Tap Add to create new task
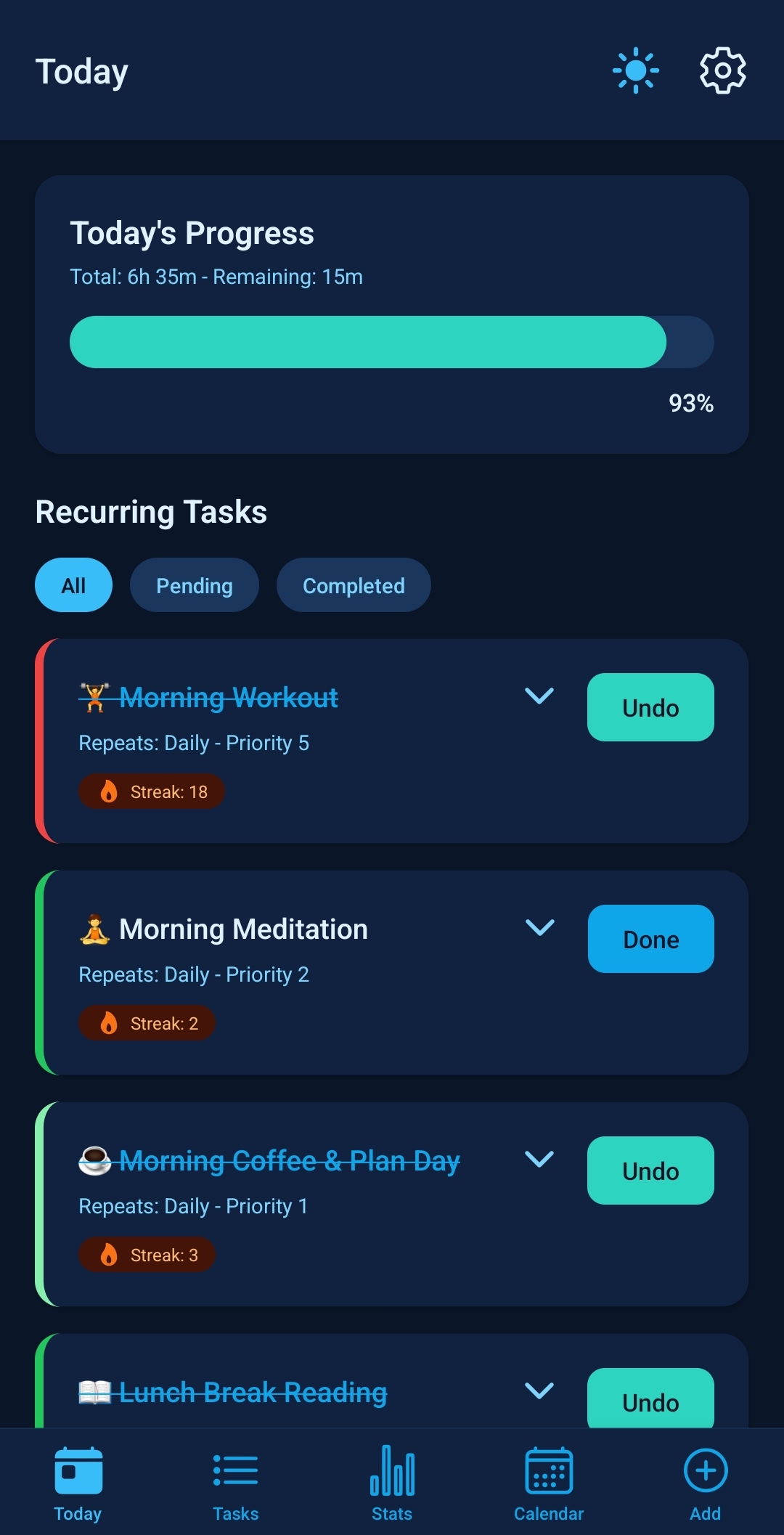 tap(705, 1483)
